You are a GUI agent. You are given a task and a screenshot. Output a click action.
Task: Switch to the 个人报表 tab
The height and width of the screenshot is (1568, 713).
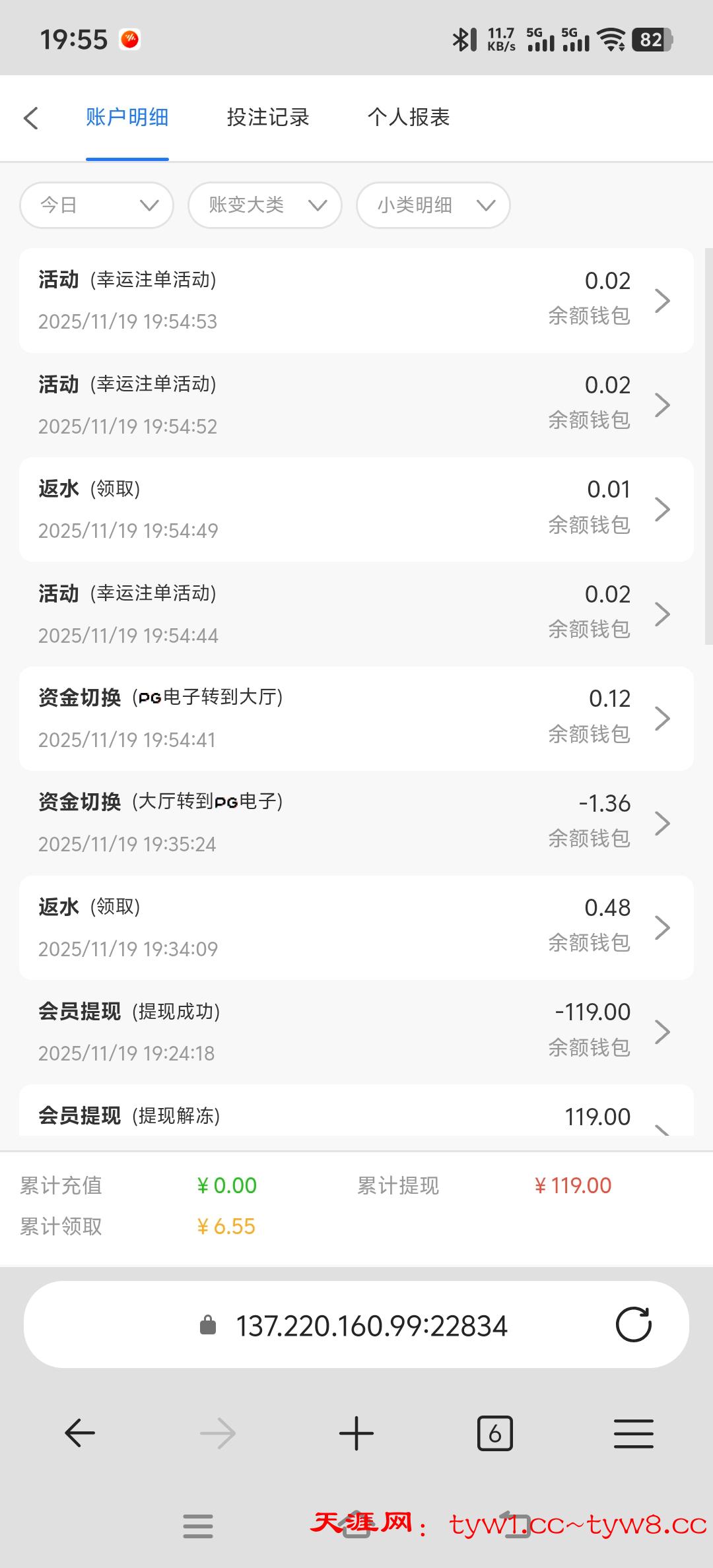coord(409,117)
